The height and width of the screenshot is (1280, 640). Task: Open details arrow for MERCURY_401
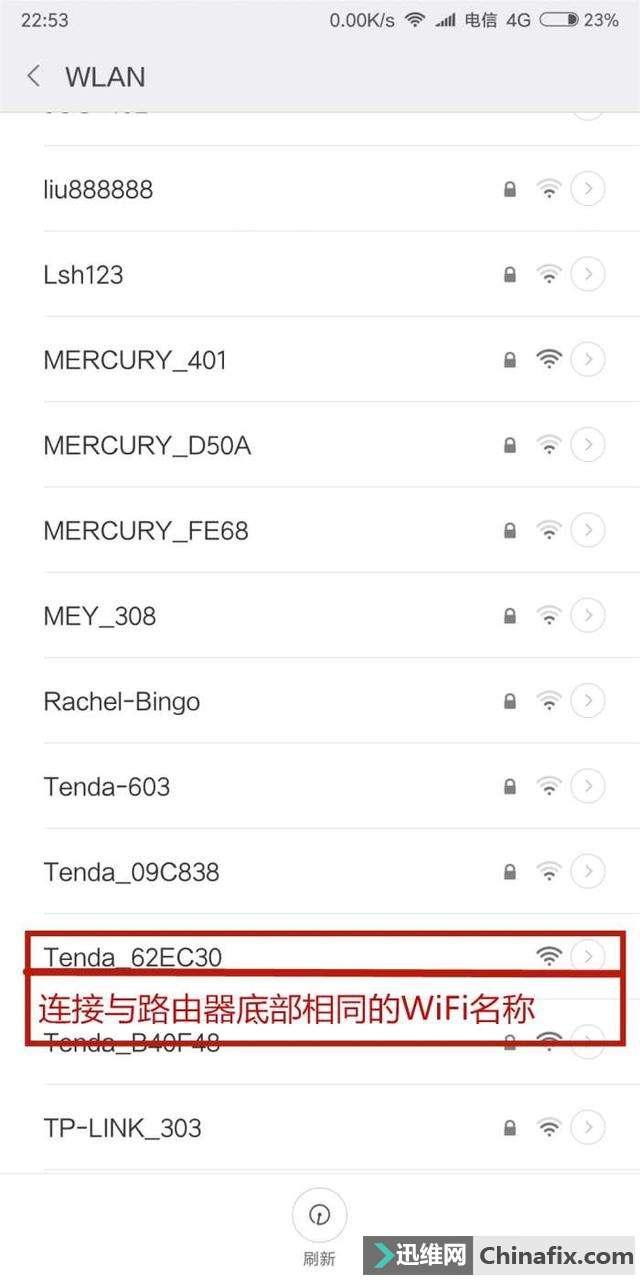click(588, 359)
